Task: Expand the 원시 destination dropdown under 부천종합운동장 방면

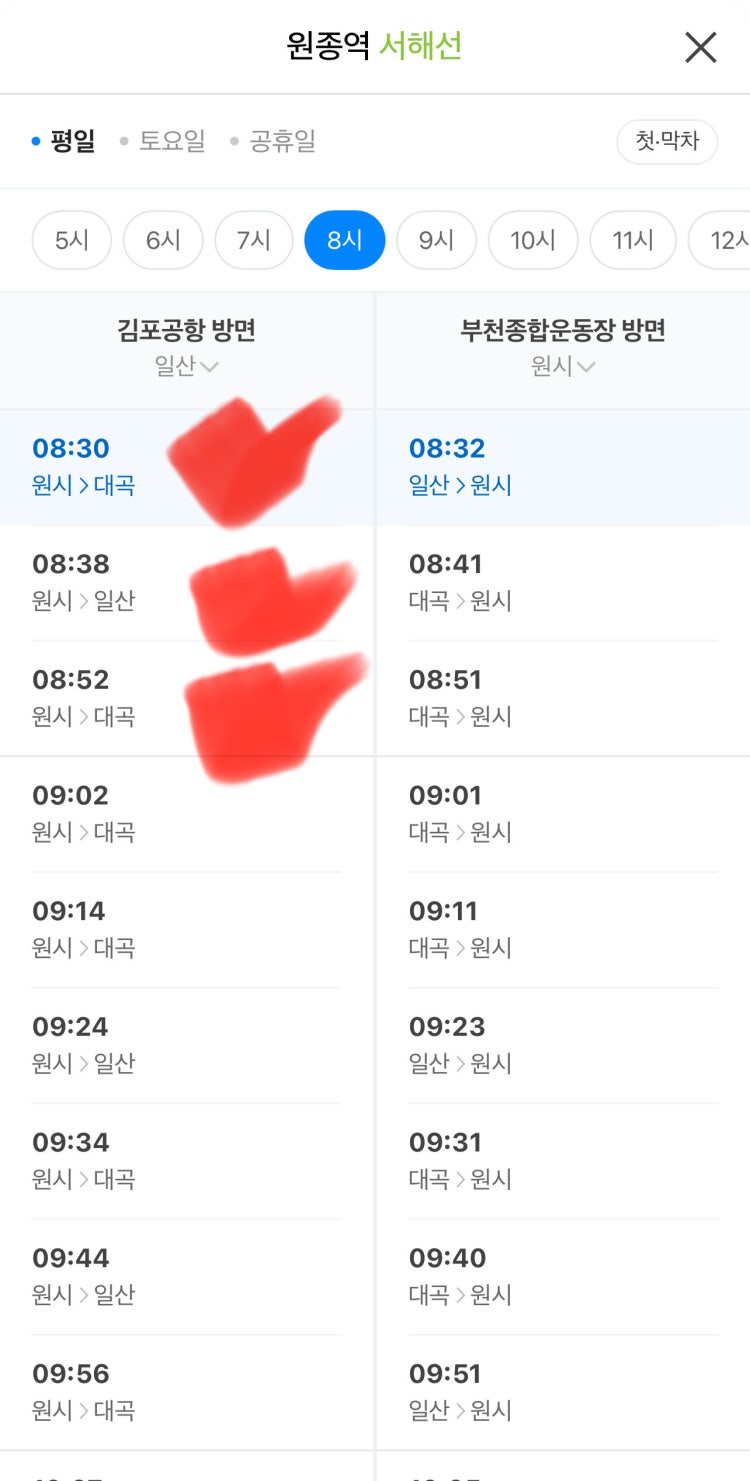Action: tap(563, 366)
